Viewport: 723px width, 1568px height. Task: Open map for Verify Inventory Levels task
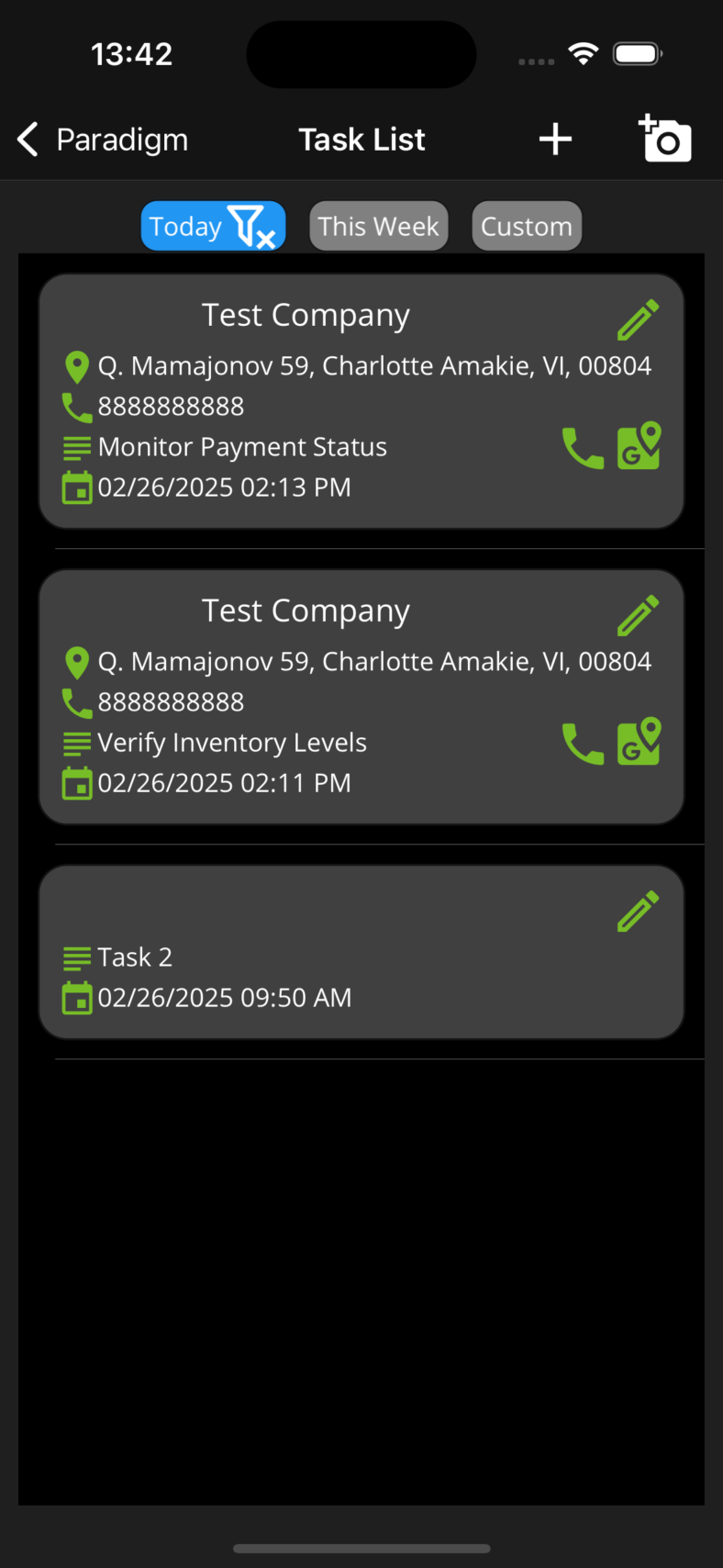point(640,741)
